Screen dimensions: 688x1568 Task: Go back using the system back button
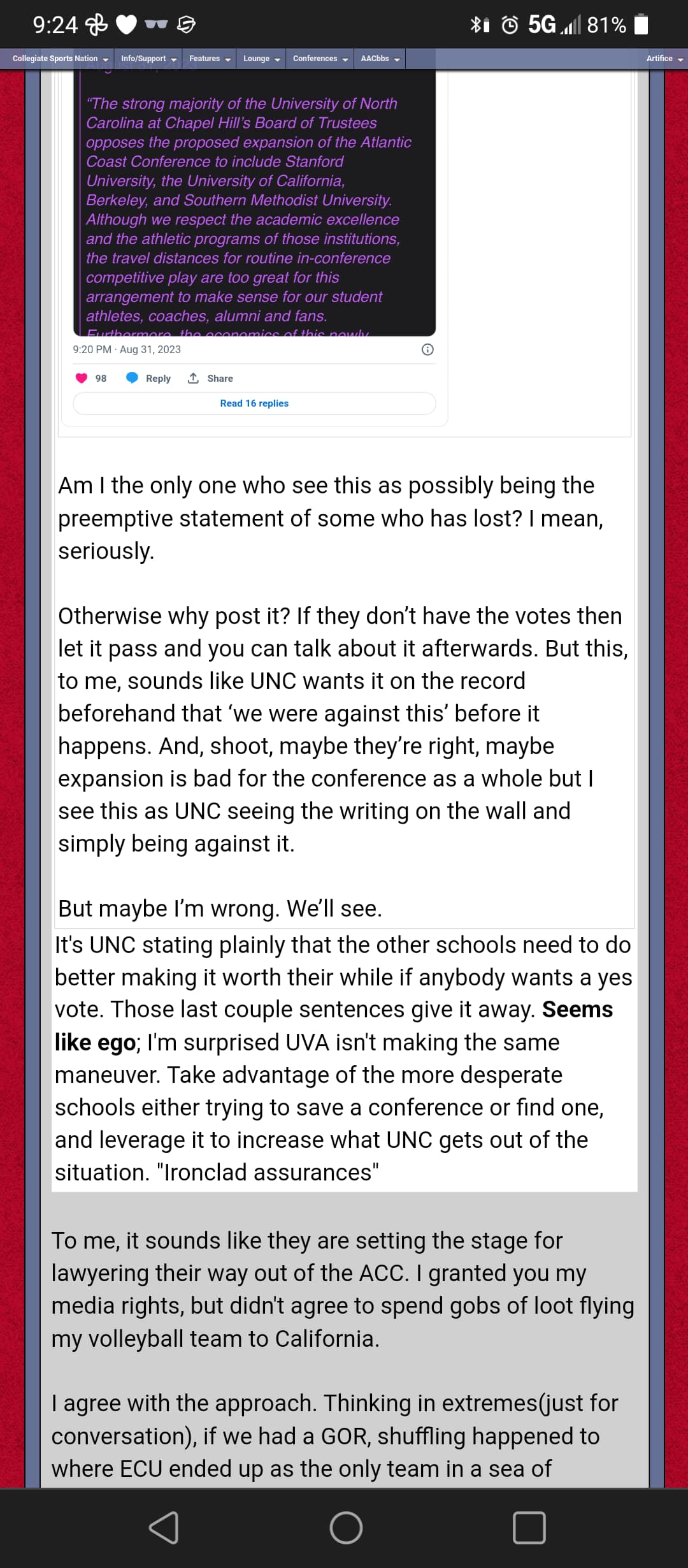(x=164, y=1528)
